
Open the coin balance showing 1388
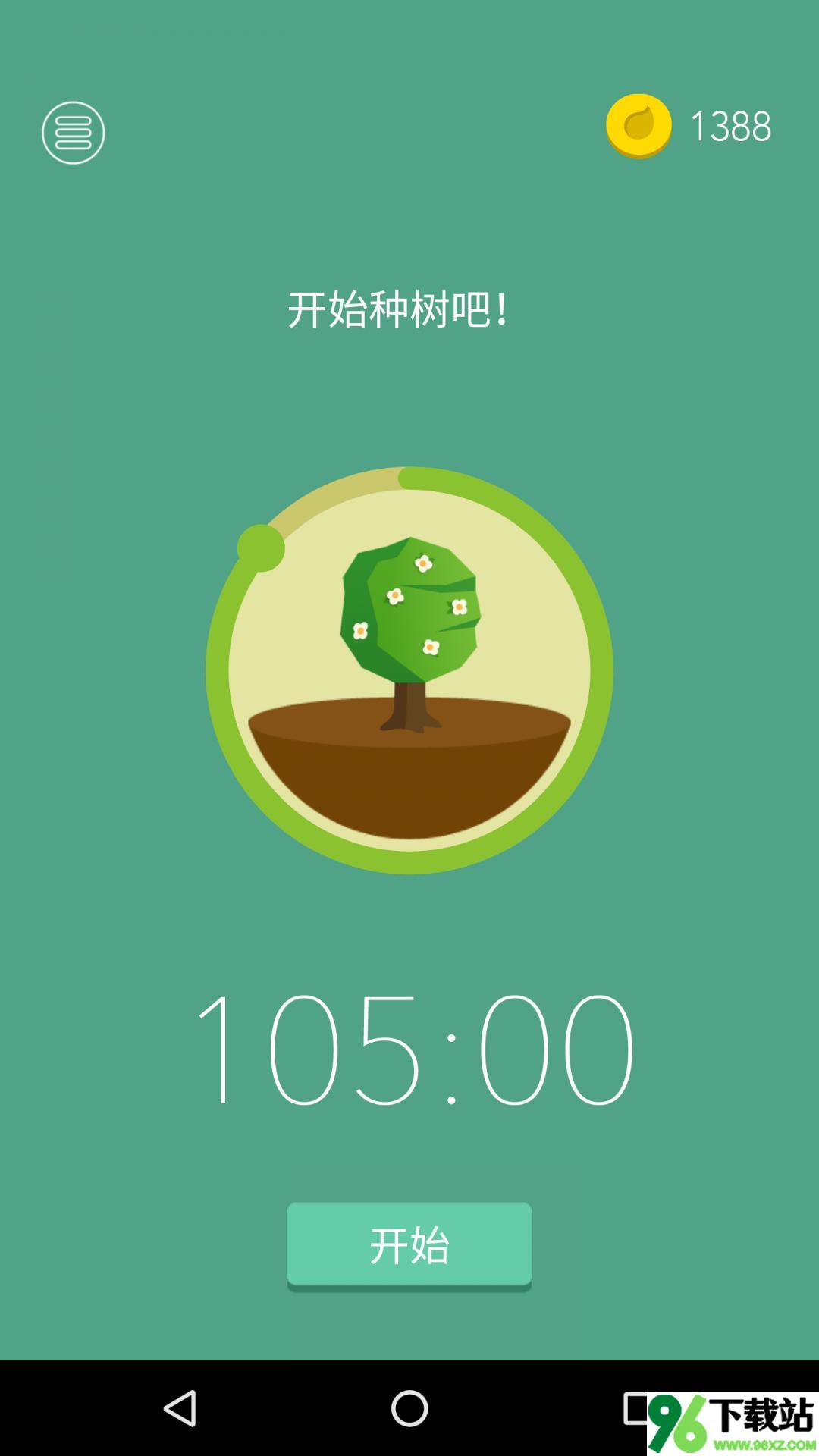pos(689,126)
